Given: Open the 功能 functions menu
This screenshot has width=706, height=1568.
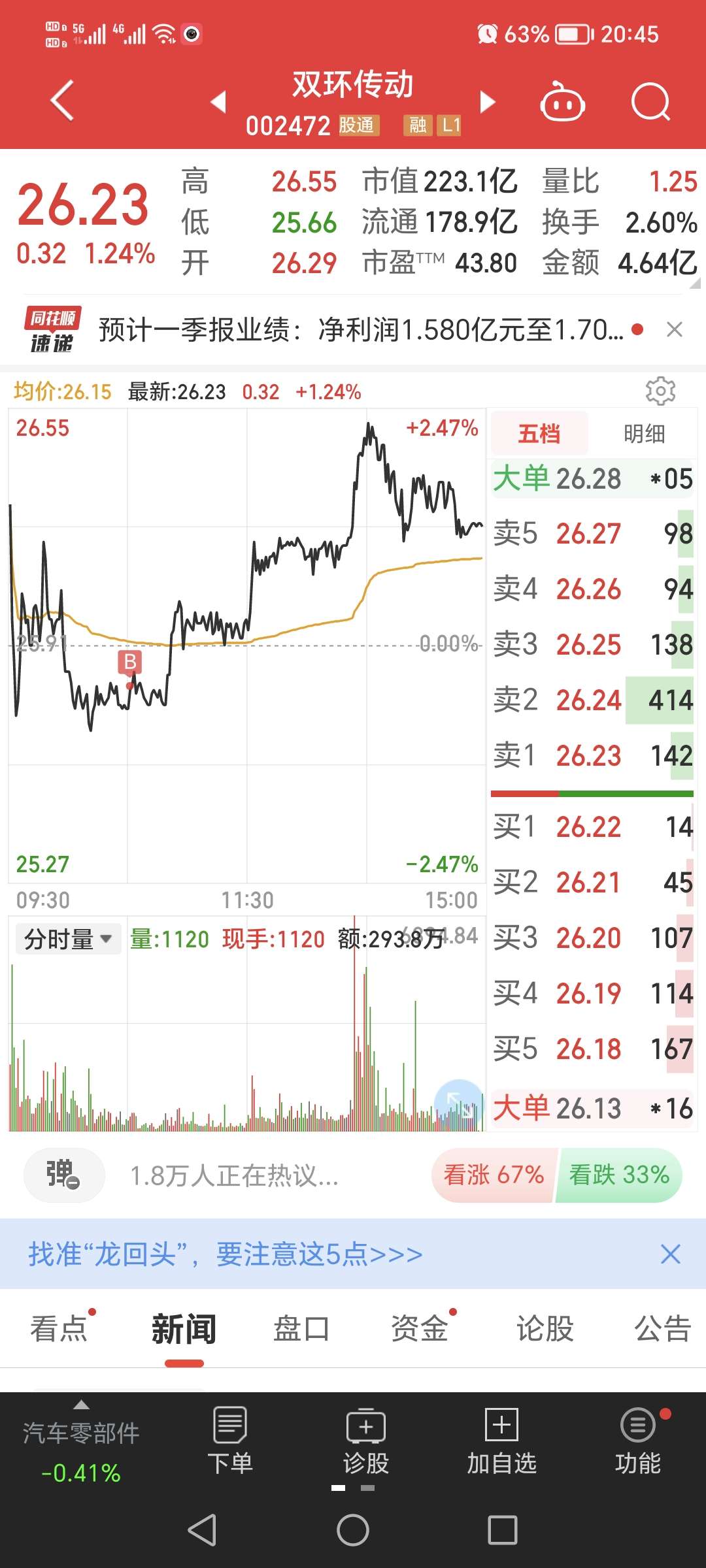Looking at the screenshot, I should tap(637, 1448).
